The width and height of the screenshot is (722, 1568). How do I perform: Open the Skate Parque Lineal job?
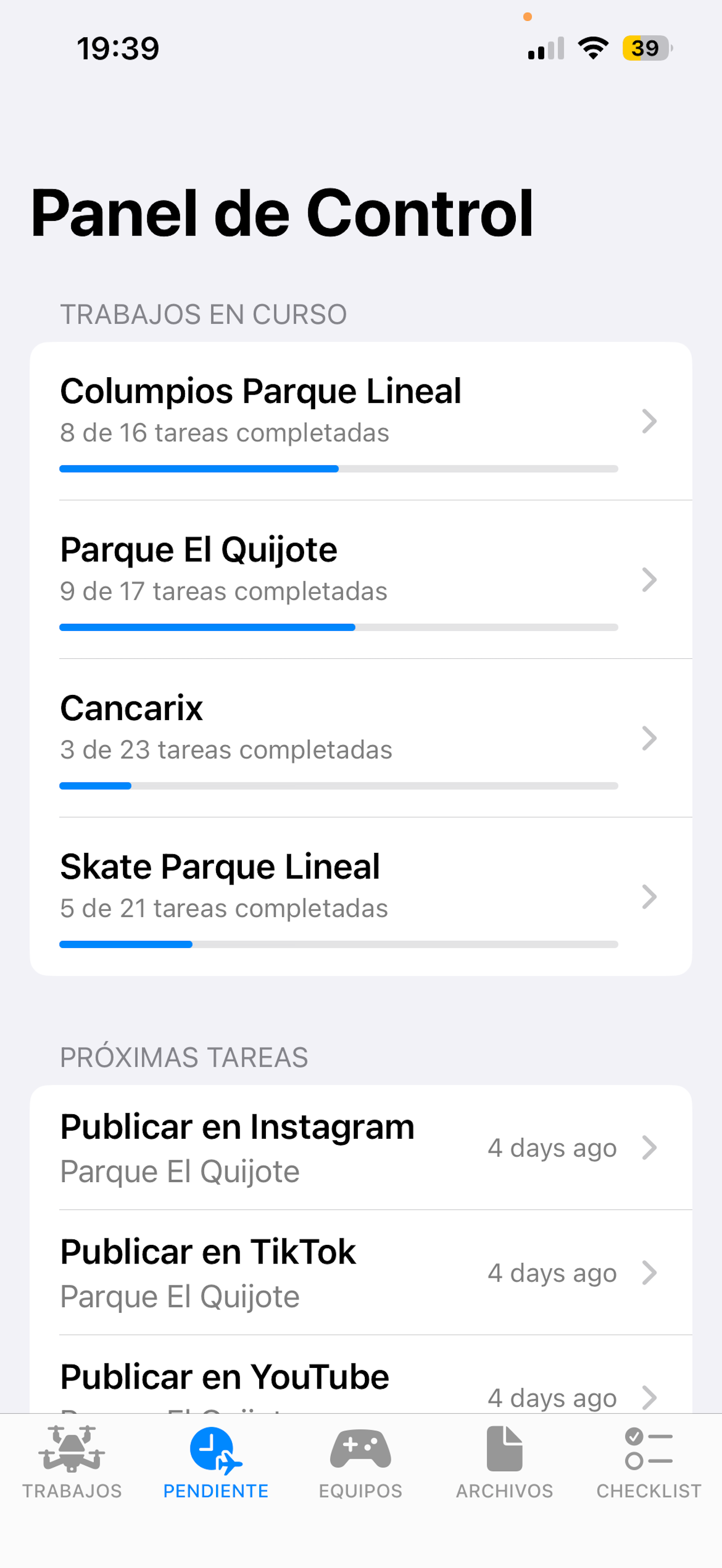(360, 896)
